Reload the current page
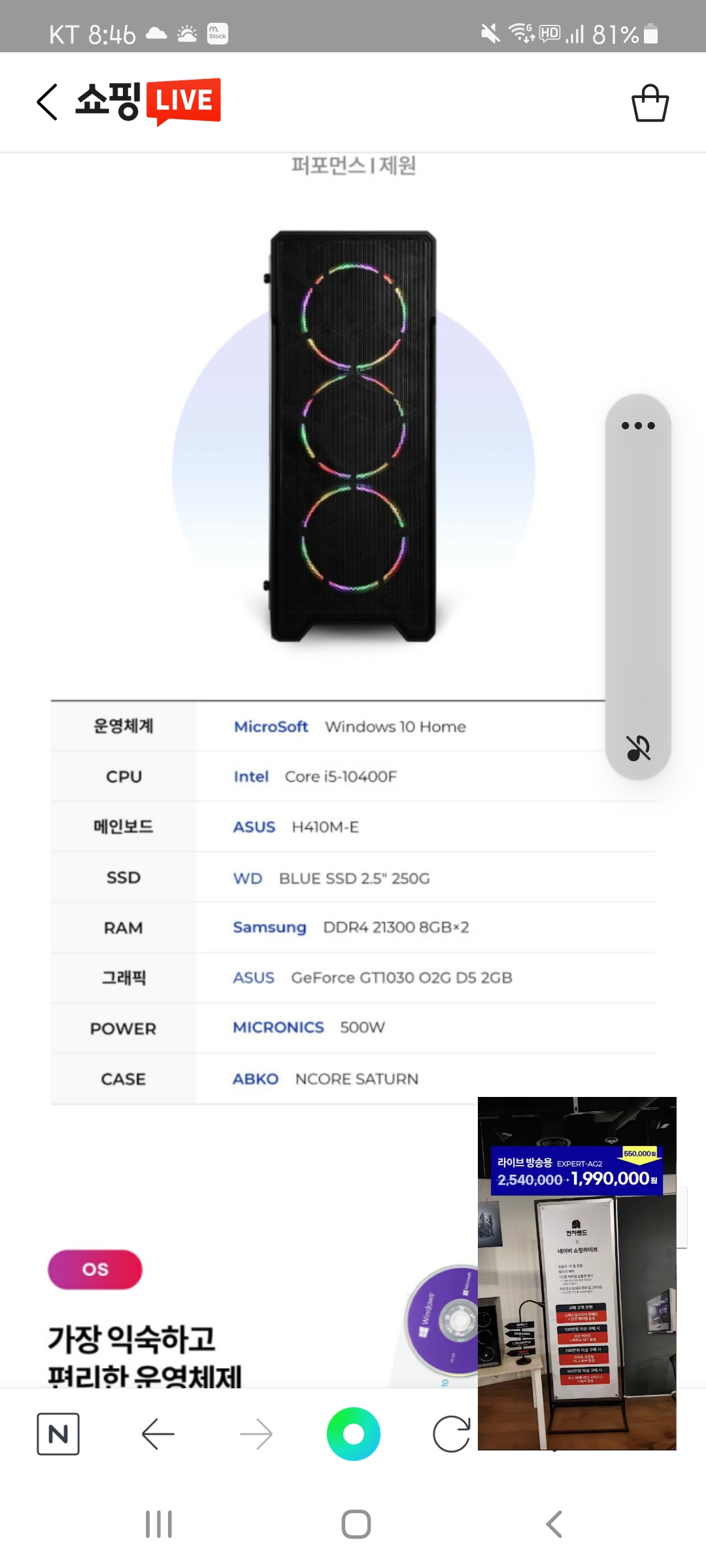The width and height of the screenshot is (706, 1568). click(452, 1434)
